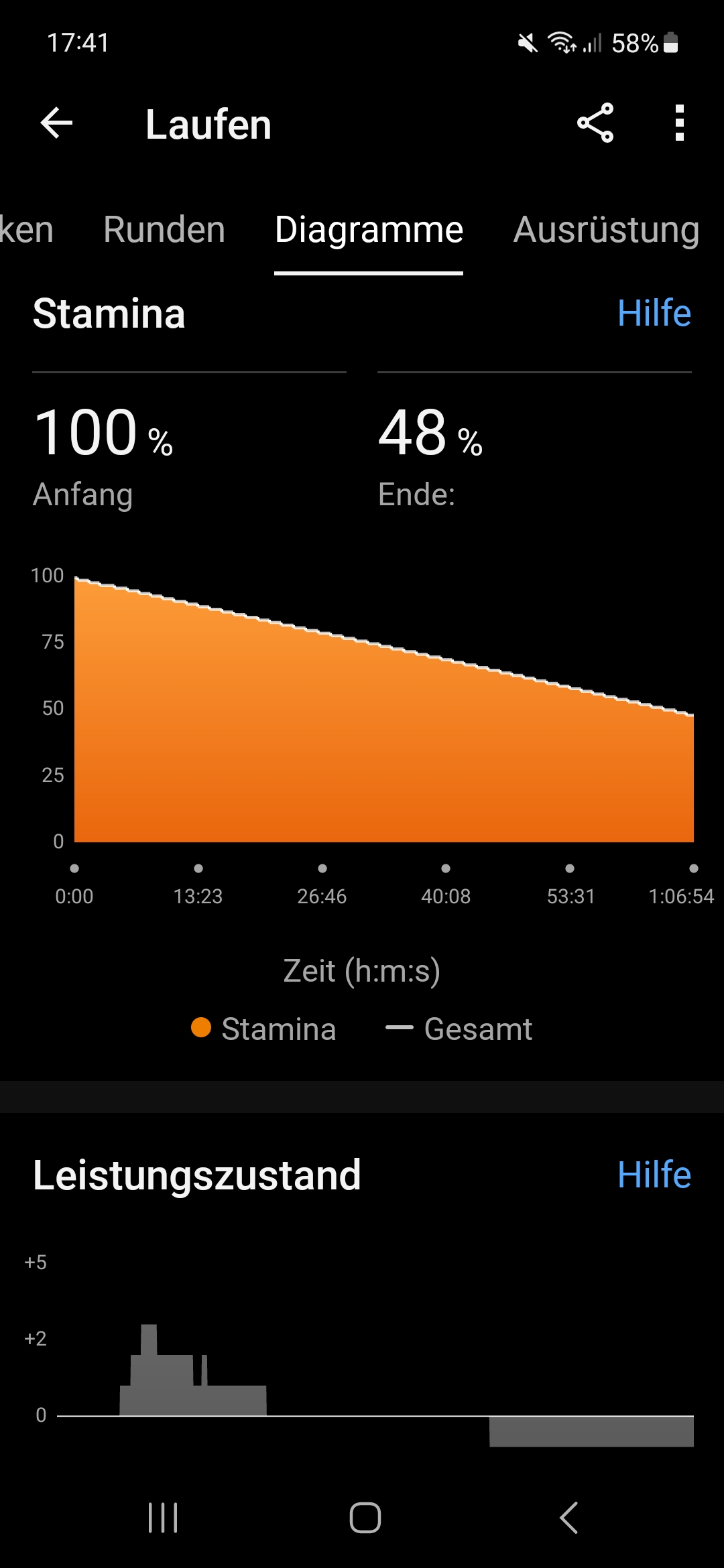Switch to the Ausrüstung tab
The height and width of the screenshot is (1568, 724).
[606, 230]
